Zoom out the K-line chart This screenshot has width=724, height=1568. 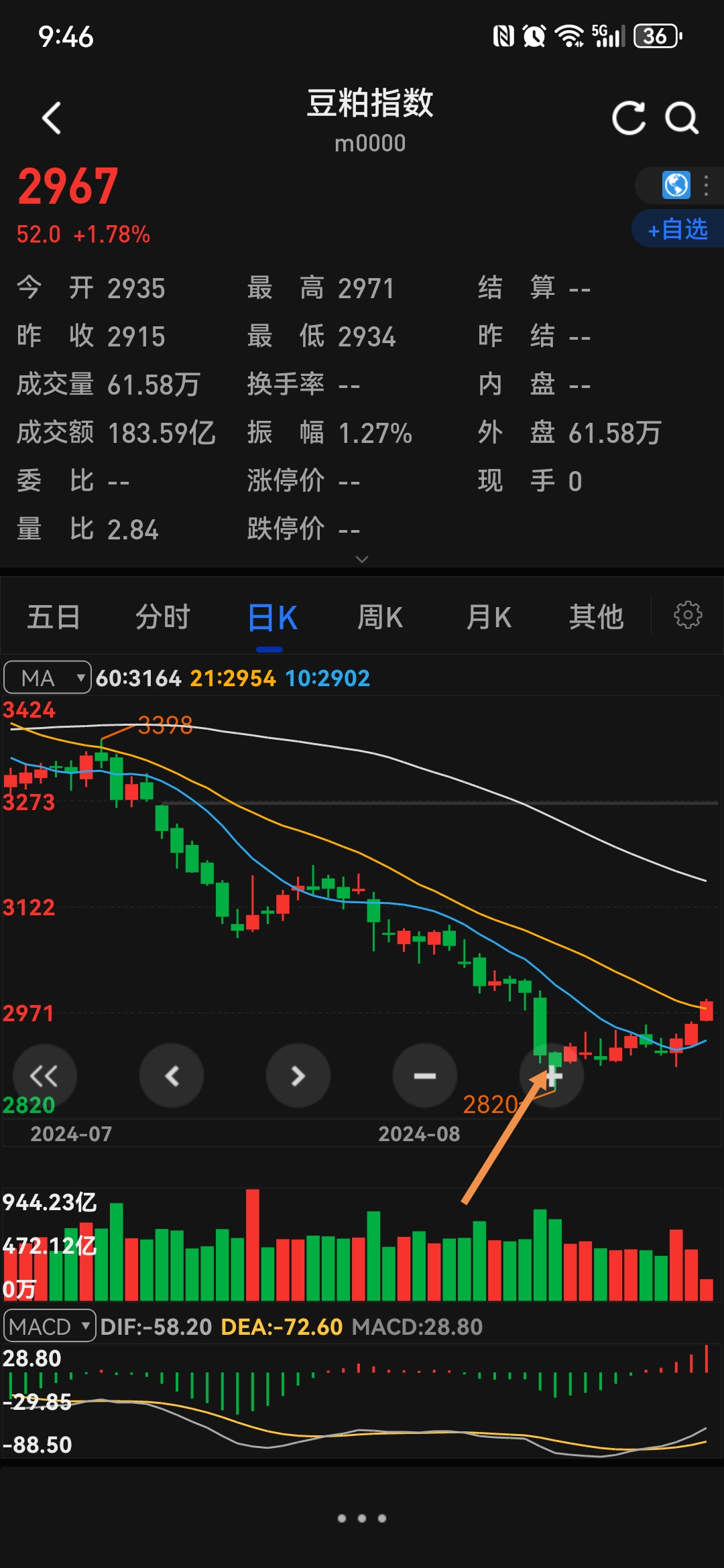(x=425, y=1075)
